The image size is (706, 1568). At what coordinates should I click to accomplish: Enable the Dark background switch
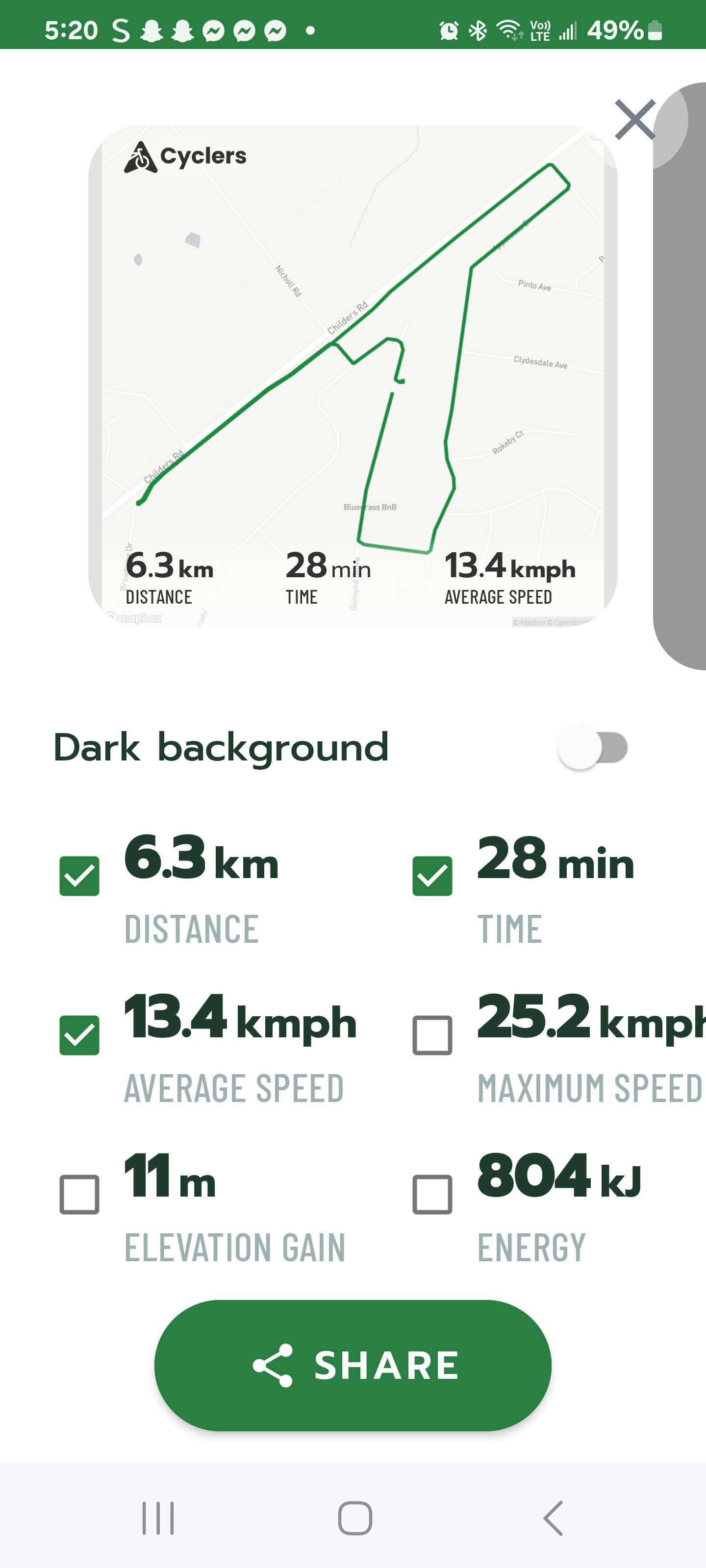(x=592, y=747)
